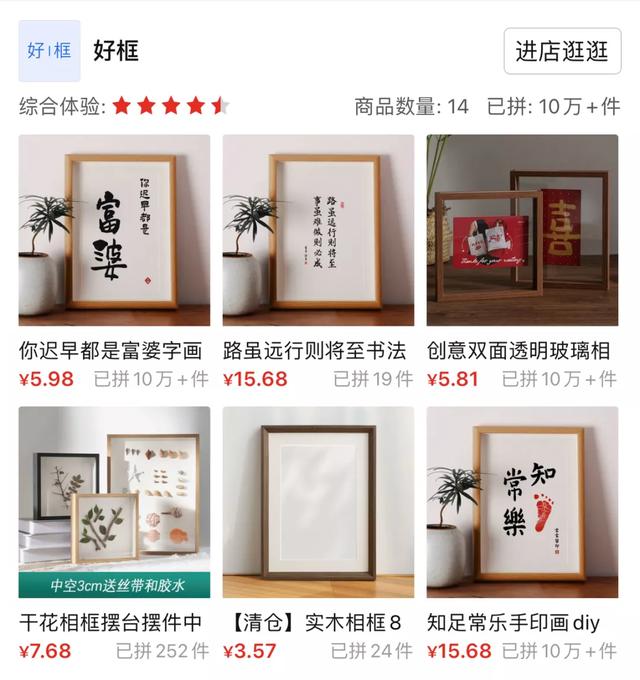Tap the 进店逛逛 button

[x=562, y=51]
